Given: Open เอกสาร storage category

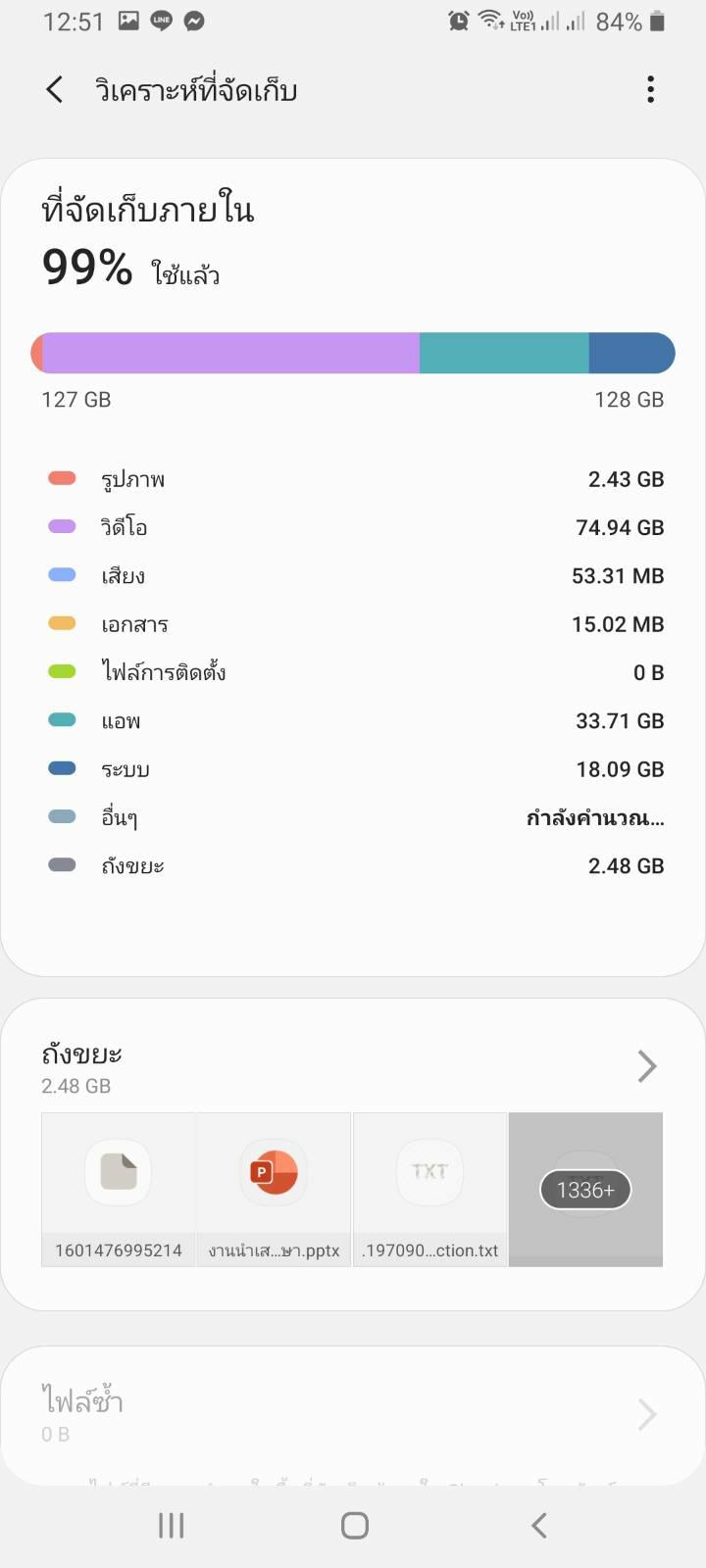Looking at the screenshot, I should (x=353, y=624).
